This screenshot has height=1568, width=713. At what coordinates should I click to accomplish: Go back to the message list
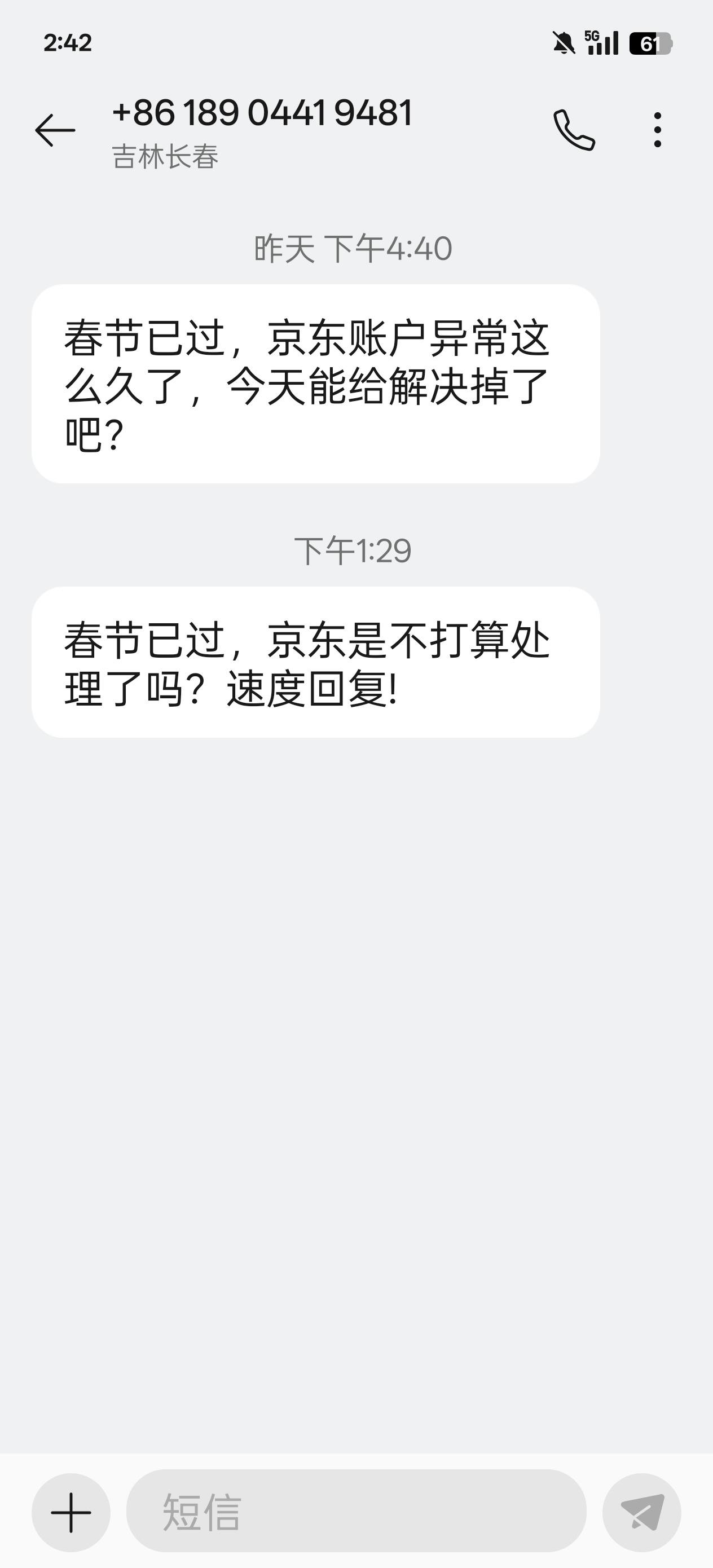(x=55, y=130)
